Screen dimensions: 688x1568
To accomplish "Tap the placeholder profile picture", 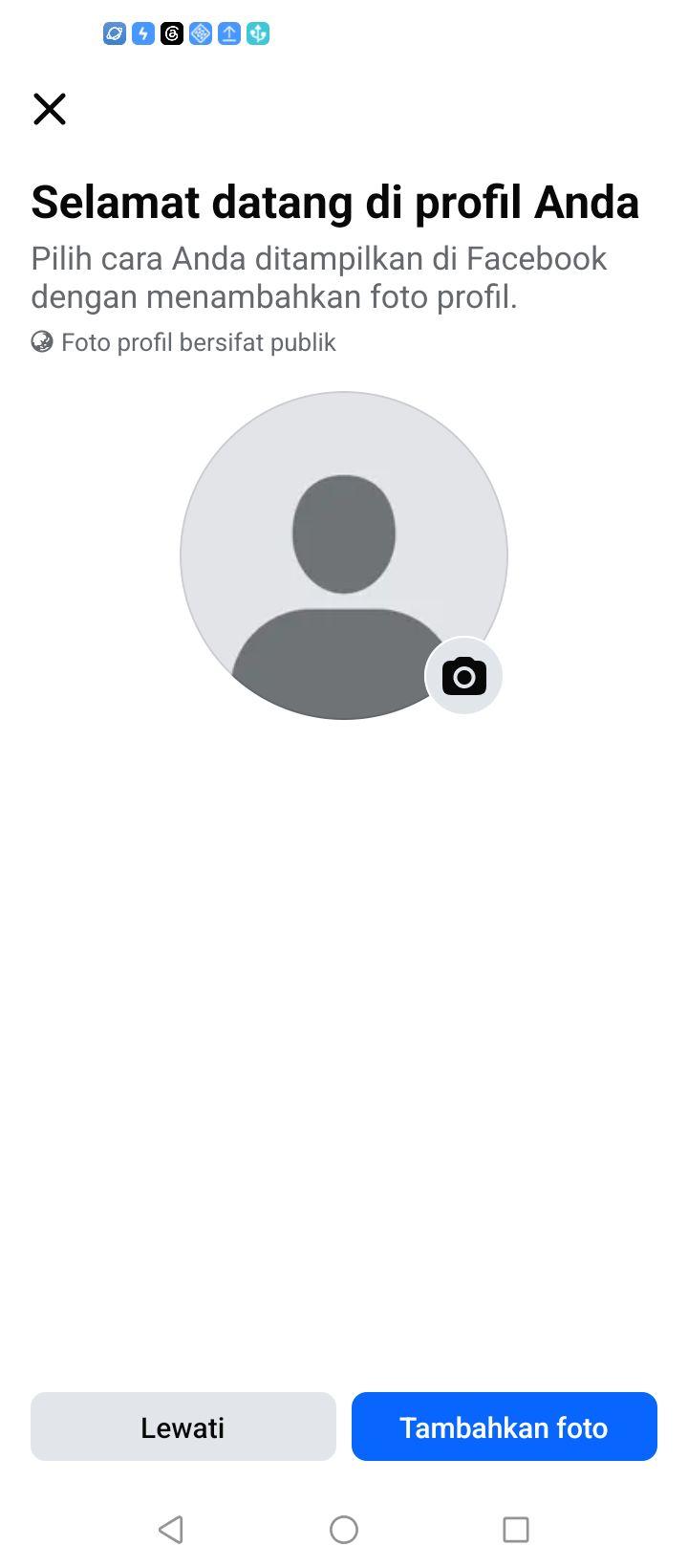I will tap(344, 555).
